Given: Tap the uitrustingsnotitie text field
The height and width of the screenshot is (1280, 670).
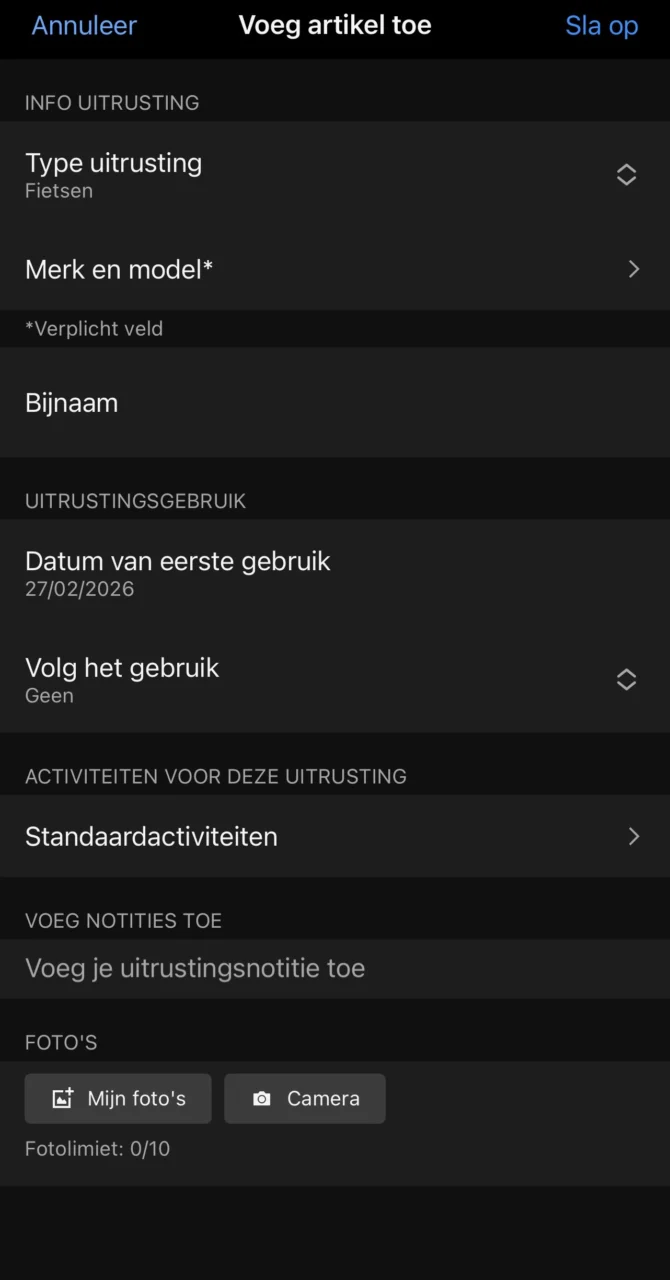Looking at the screenshot, I should [x=334, y=968].
